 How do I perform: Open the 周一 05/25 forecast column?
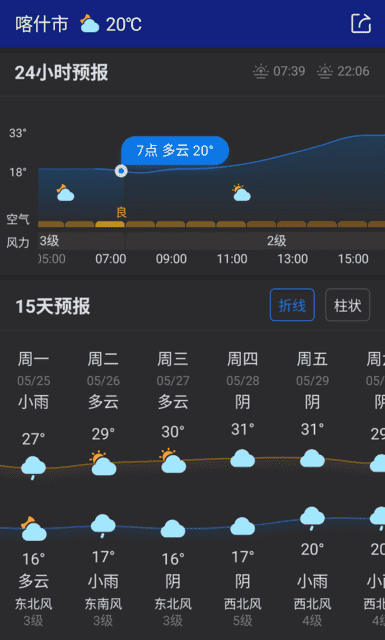coord(33,488)
